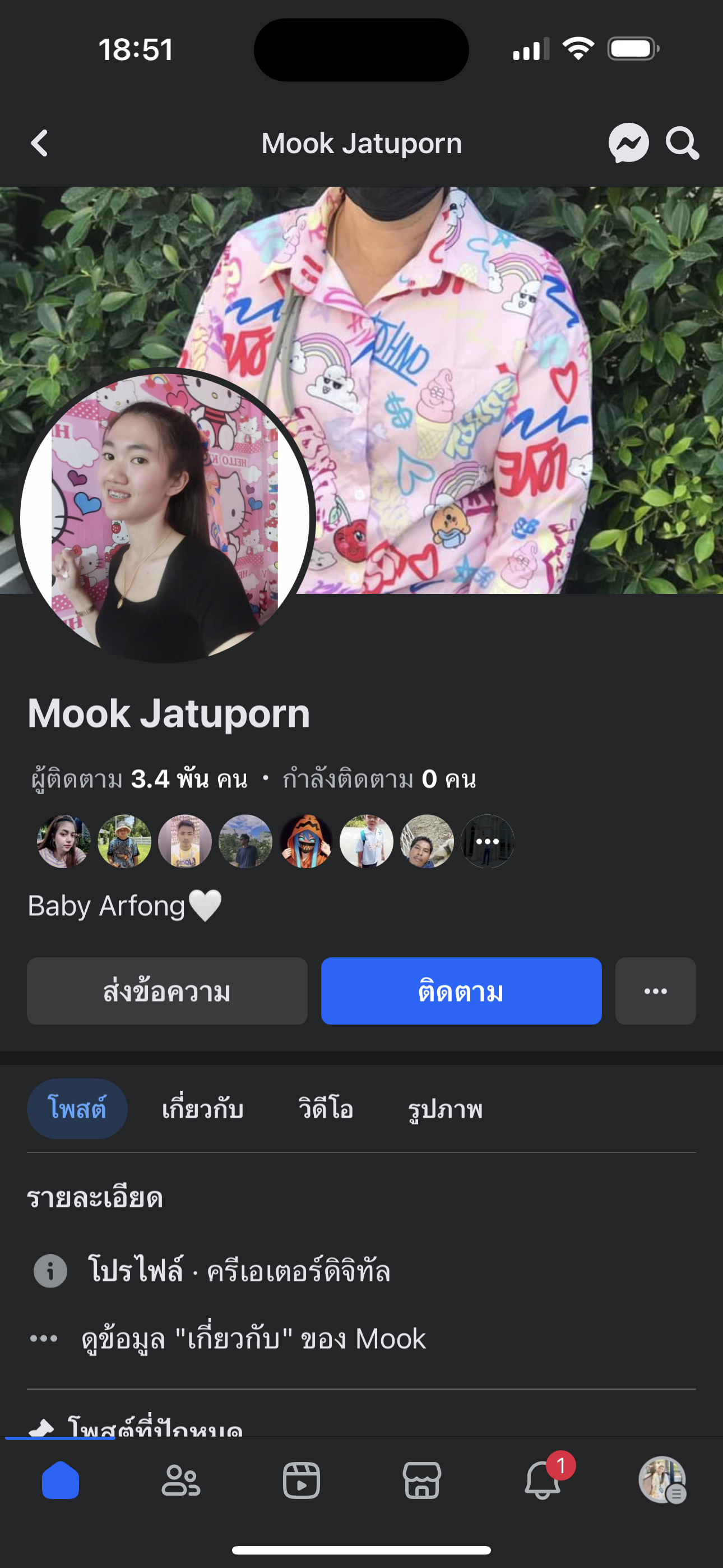Go to the Home feed tab

[61, 1481]
